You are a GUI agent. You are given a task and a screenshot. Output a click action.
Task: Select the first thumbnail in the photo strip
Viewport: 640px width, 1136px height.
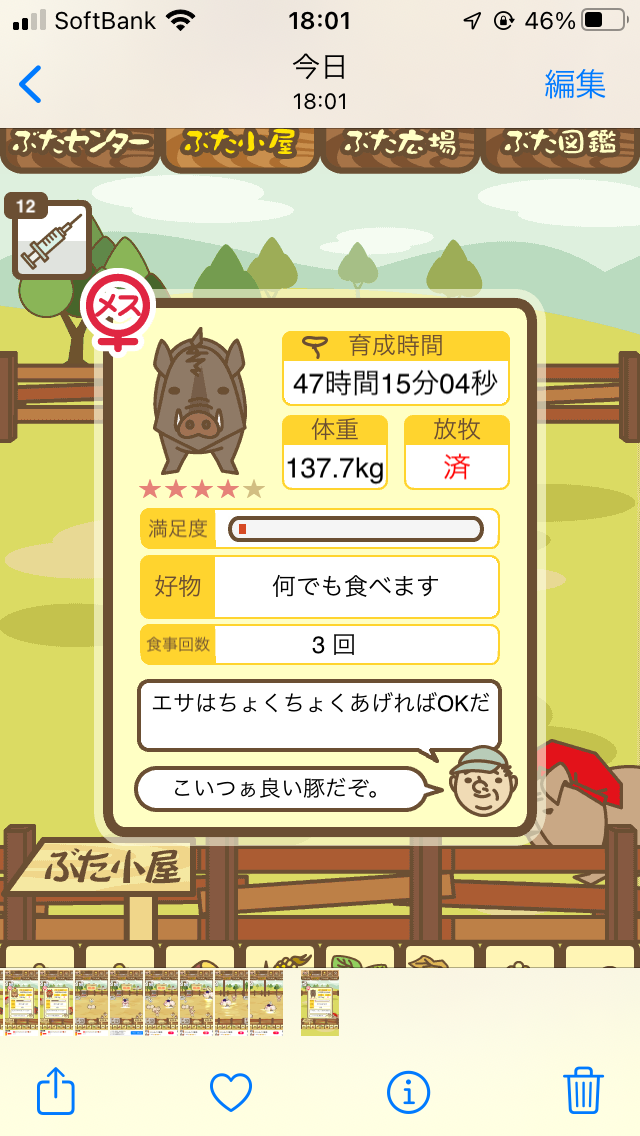pyautogui.click(x=21, y=1003)
